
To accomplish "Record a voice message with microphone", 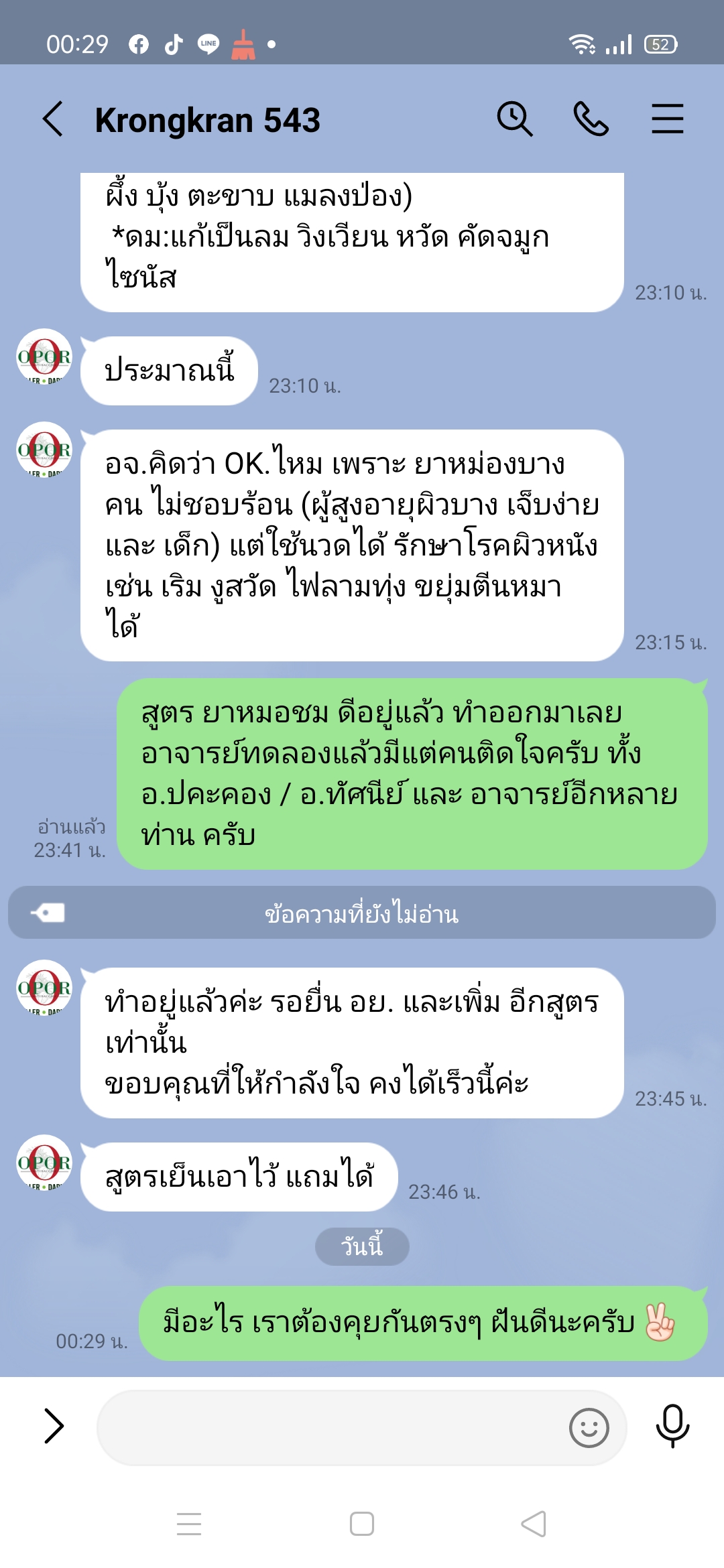I will click(672, 1426).
